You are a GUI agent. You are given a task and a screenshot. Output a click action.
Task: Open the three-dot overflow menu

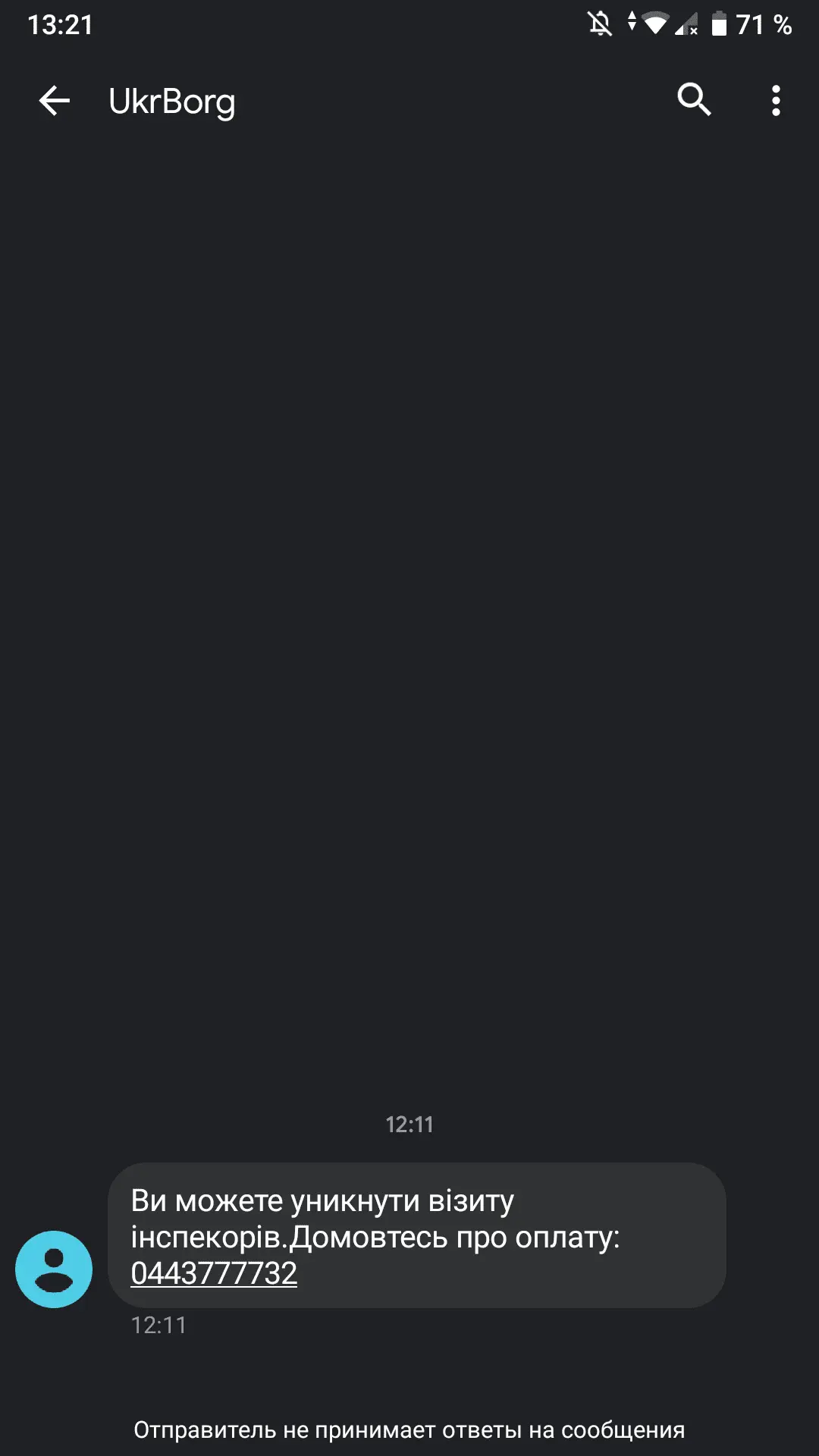(776, 99)
